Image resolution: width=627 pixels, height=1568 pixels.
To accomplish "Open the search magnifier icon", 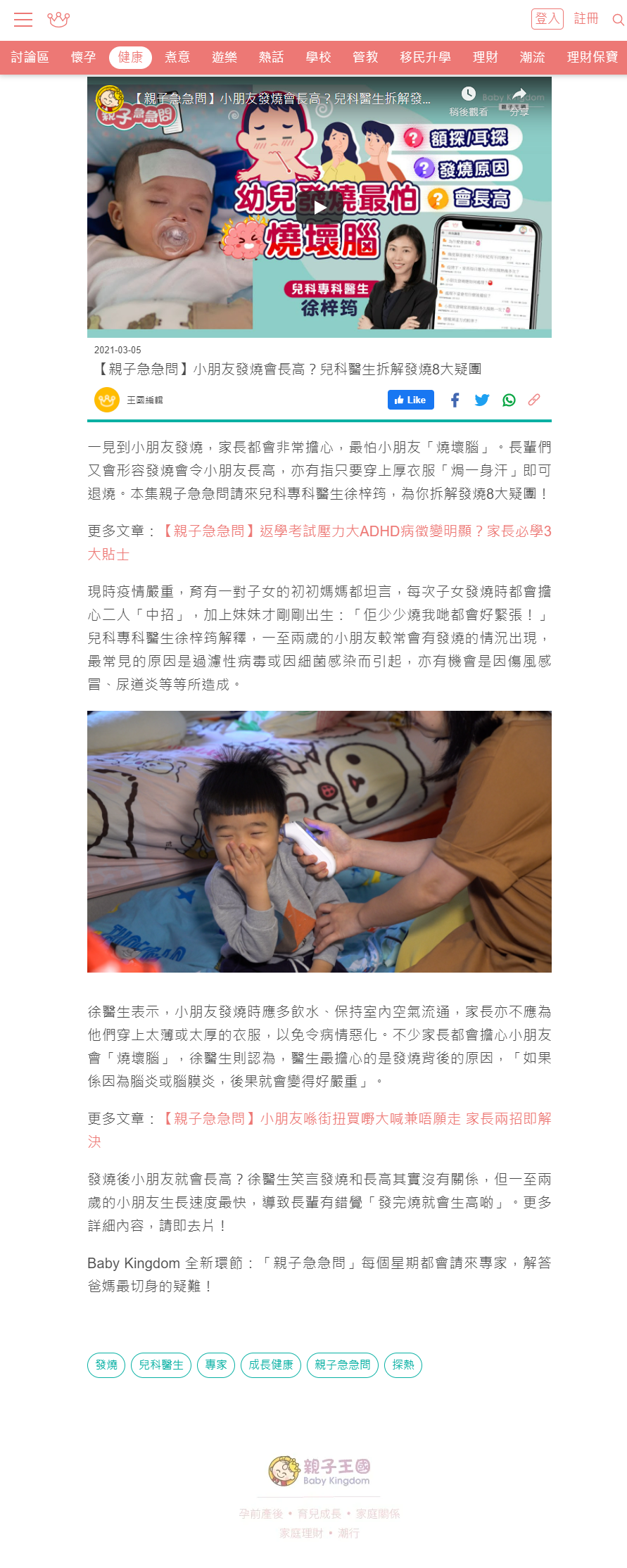I will (618, 20).
